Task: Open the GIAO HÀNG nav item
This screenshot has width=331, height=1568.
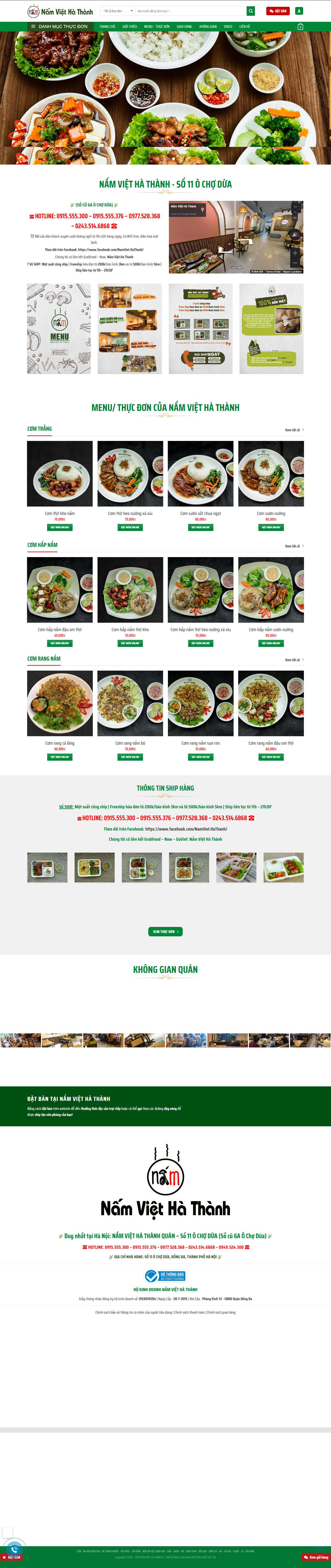Action: click(x=184, y=27)
